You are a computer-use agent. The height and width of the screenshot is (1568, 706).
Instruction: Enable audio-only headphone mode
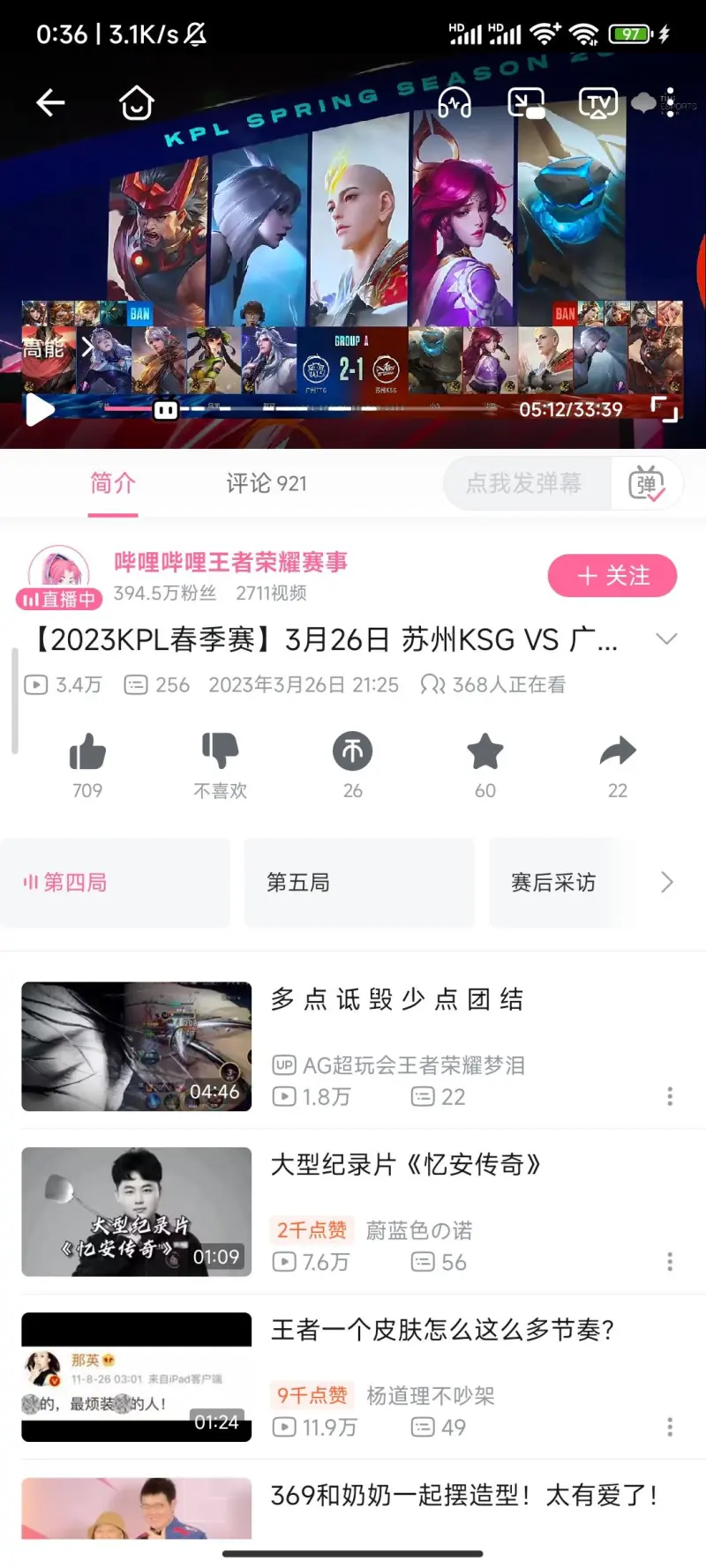point(454,103)
